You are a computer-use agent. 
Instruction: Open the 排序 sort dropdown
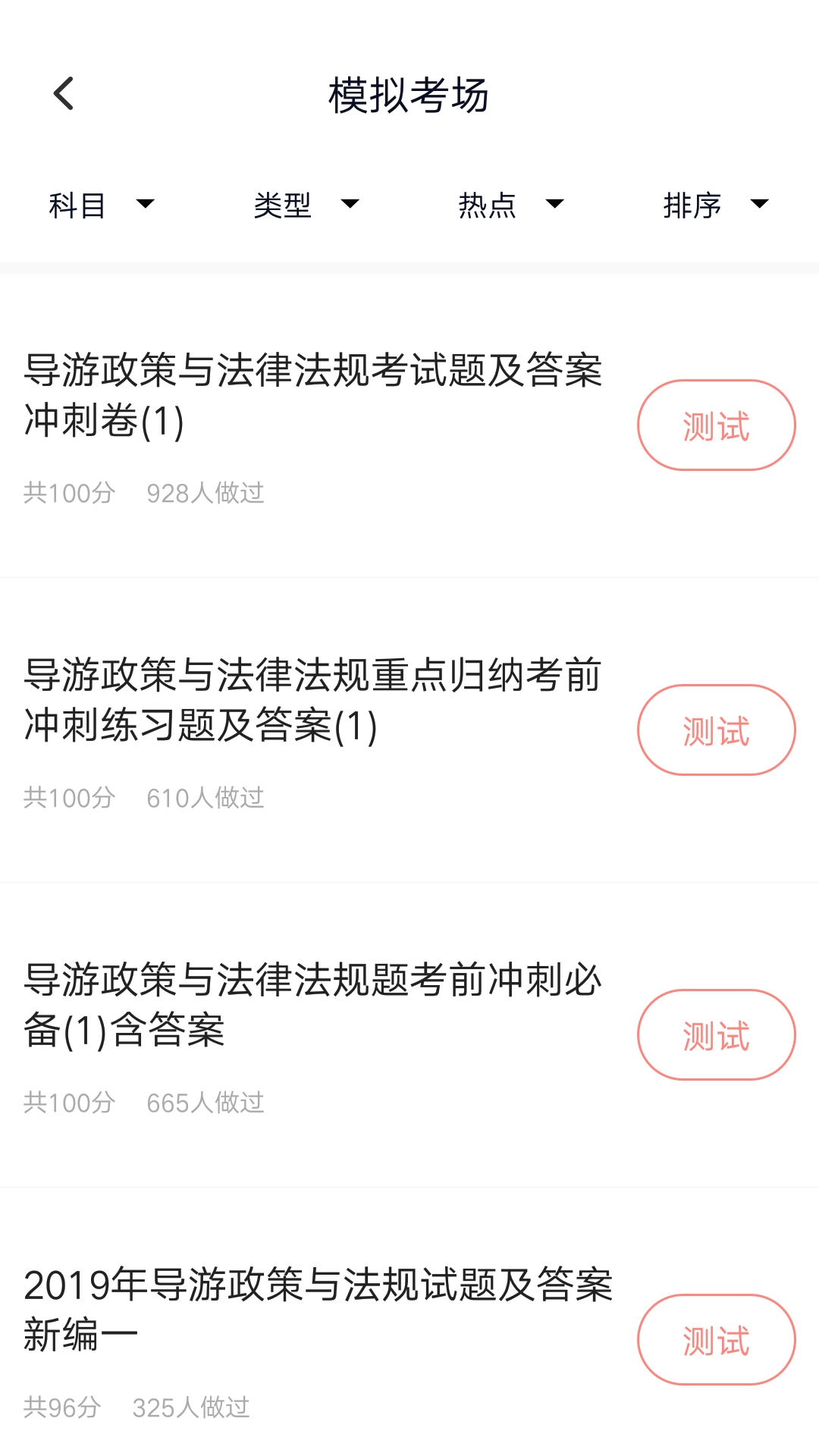716,205
